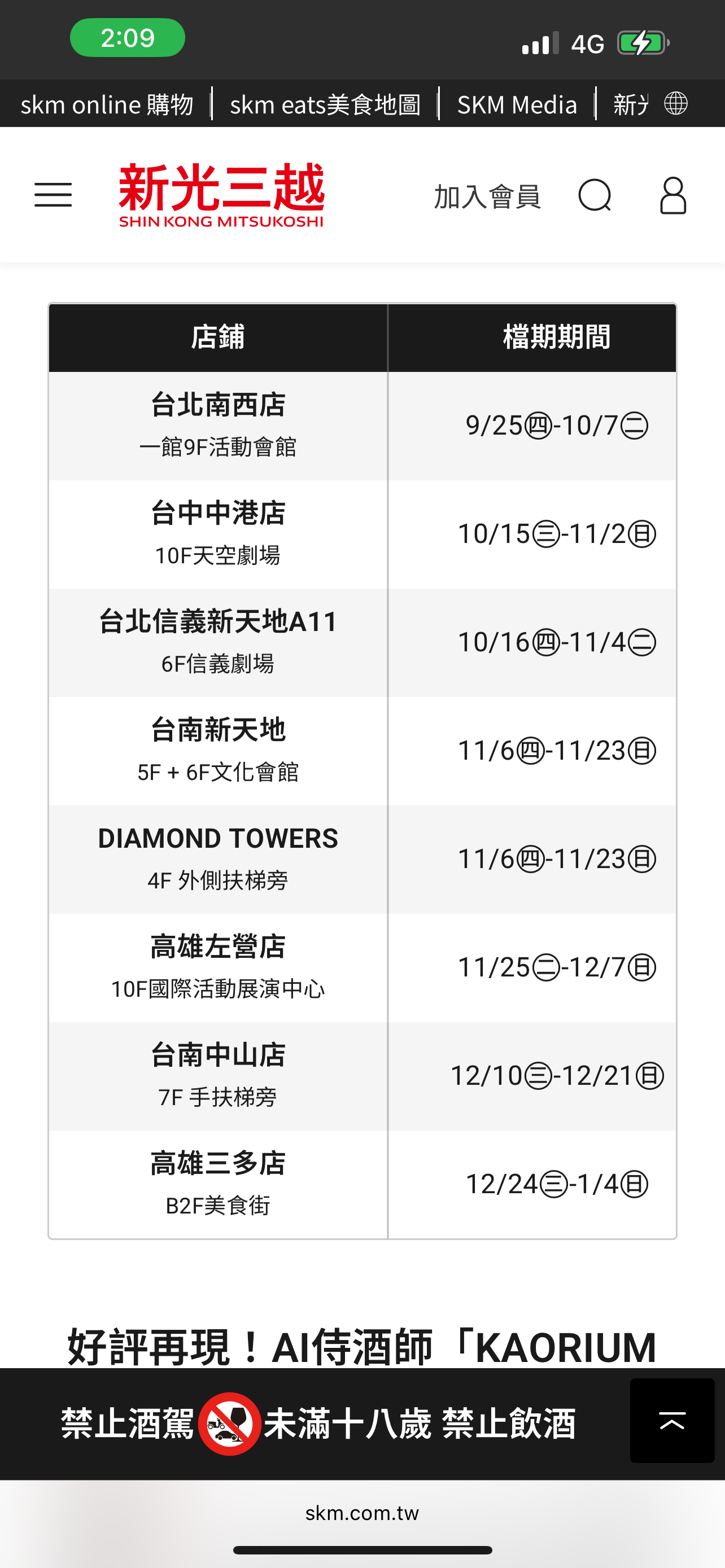Image resolution: width=725 pixels, height=1568 pixels.
Task: Open the member account icon
Action: tap(672, 195)
